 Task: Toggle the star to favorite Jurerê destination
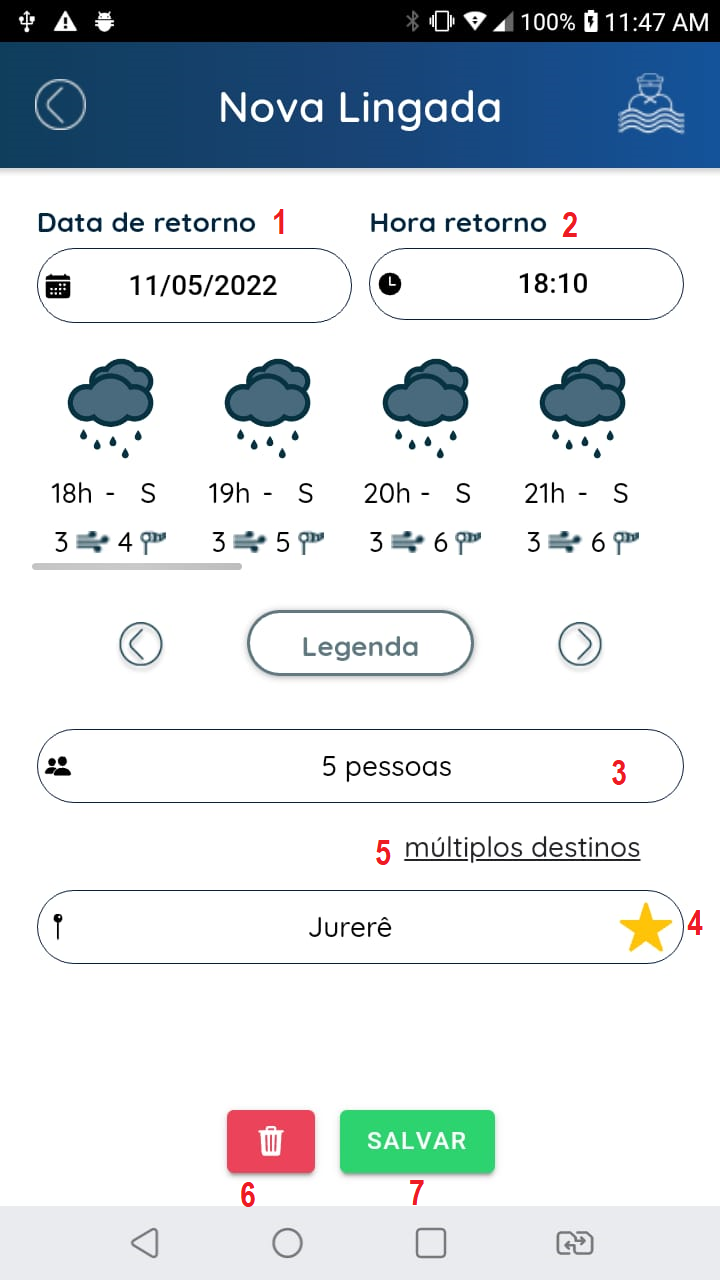(x=646, y=926)
